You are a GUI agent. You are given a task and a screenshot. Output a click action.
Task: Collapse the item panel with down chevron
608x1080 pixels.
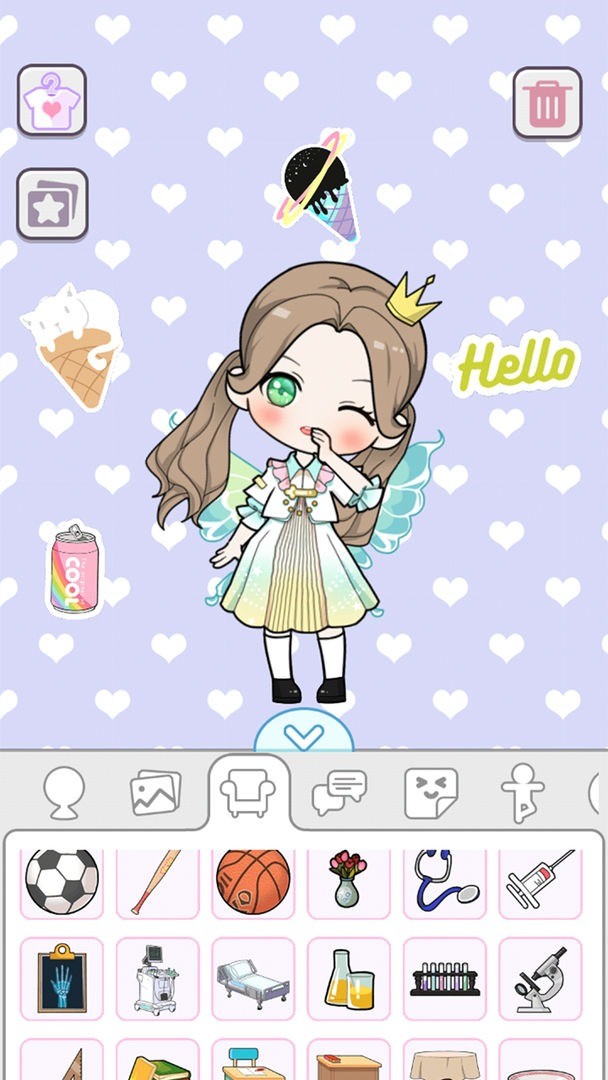click(x=303, y=737)
